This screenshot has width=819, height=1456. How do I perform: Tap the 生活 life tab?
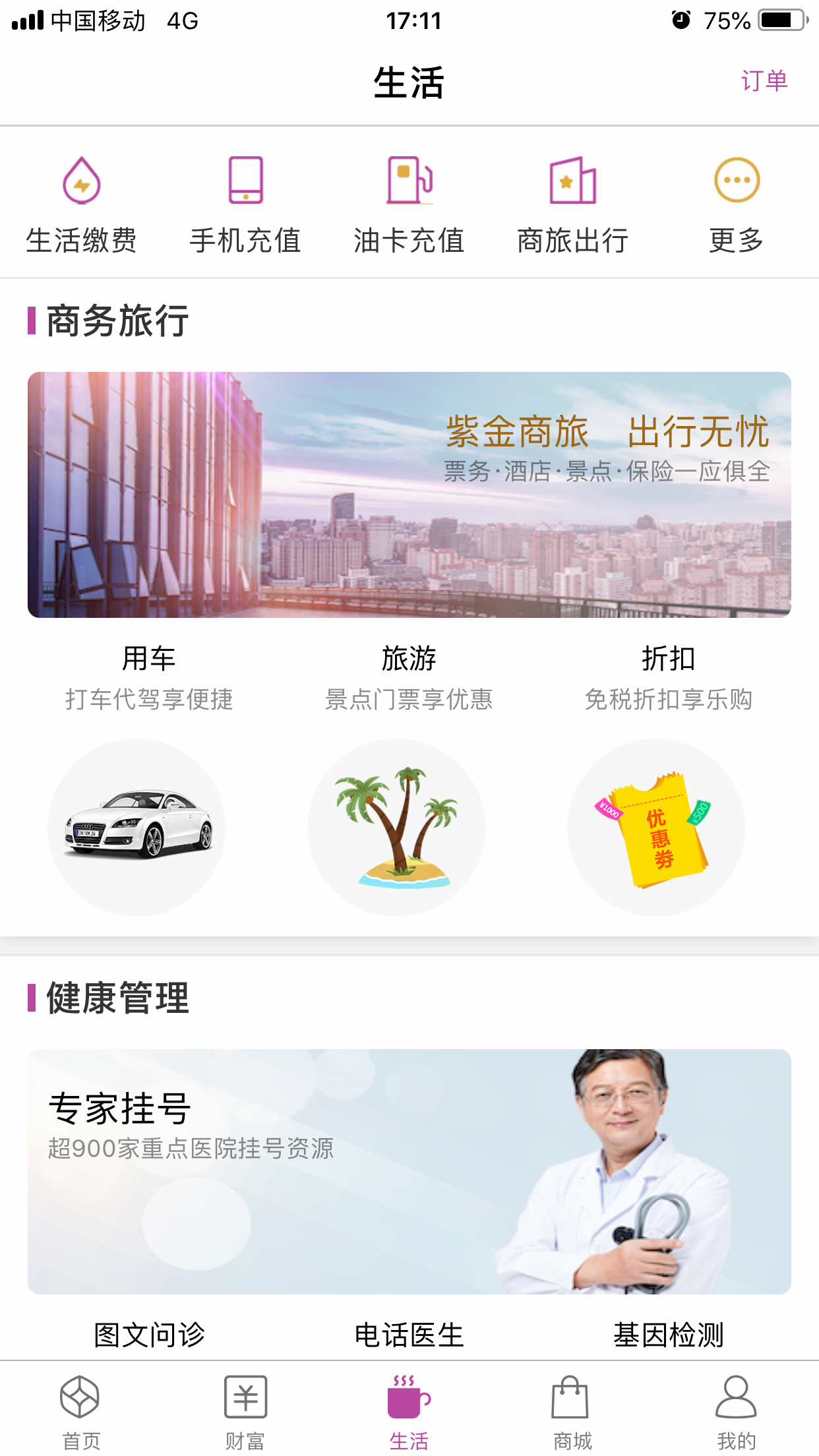click(409, 1411)
